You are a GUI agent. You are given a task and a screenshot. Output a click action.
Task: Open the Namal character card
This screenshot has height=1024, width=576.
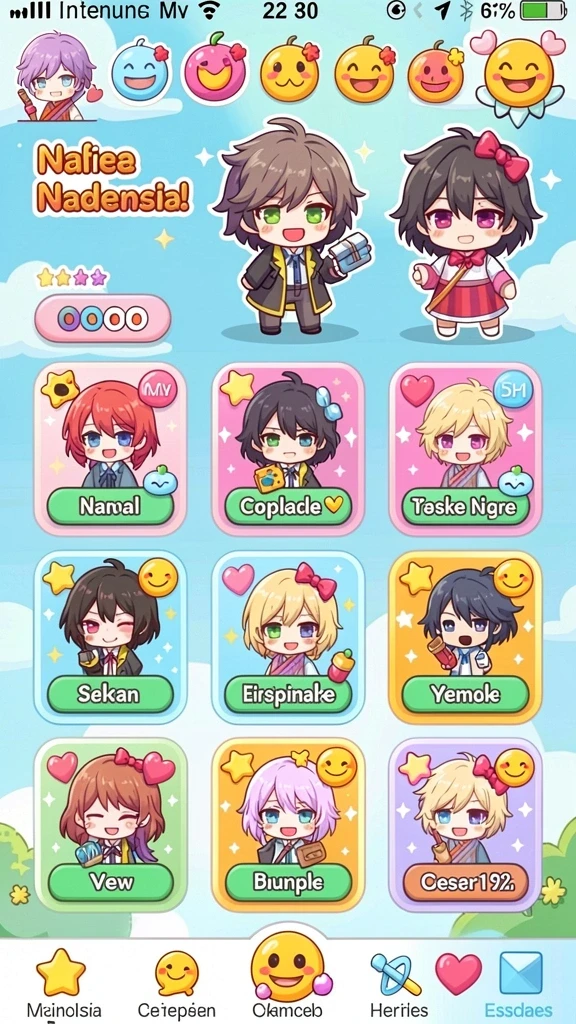[x=110, y=449]
